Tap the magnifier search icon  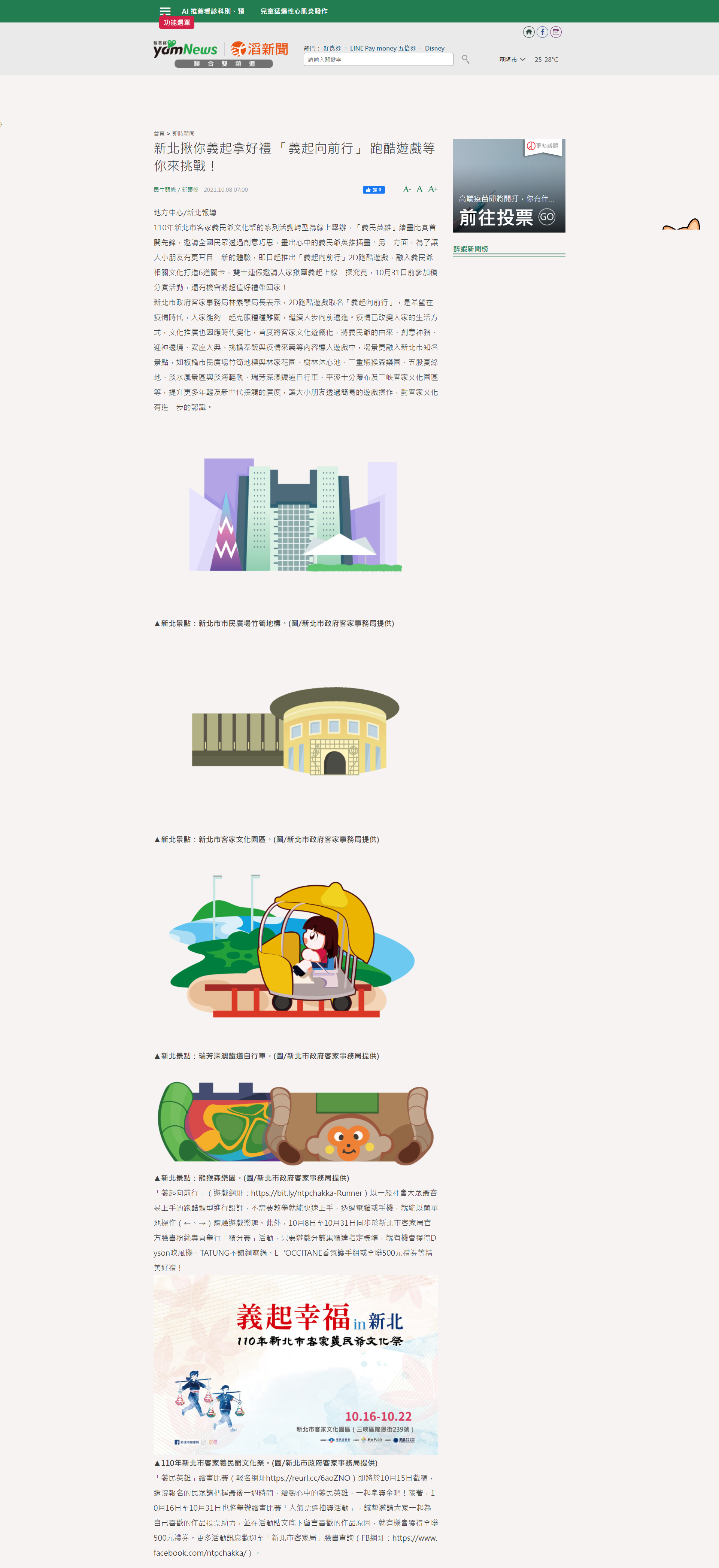[466, 59]
